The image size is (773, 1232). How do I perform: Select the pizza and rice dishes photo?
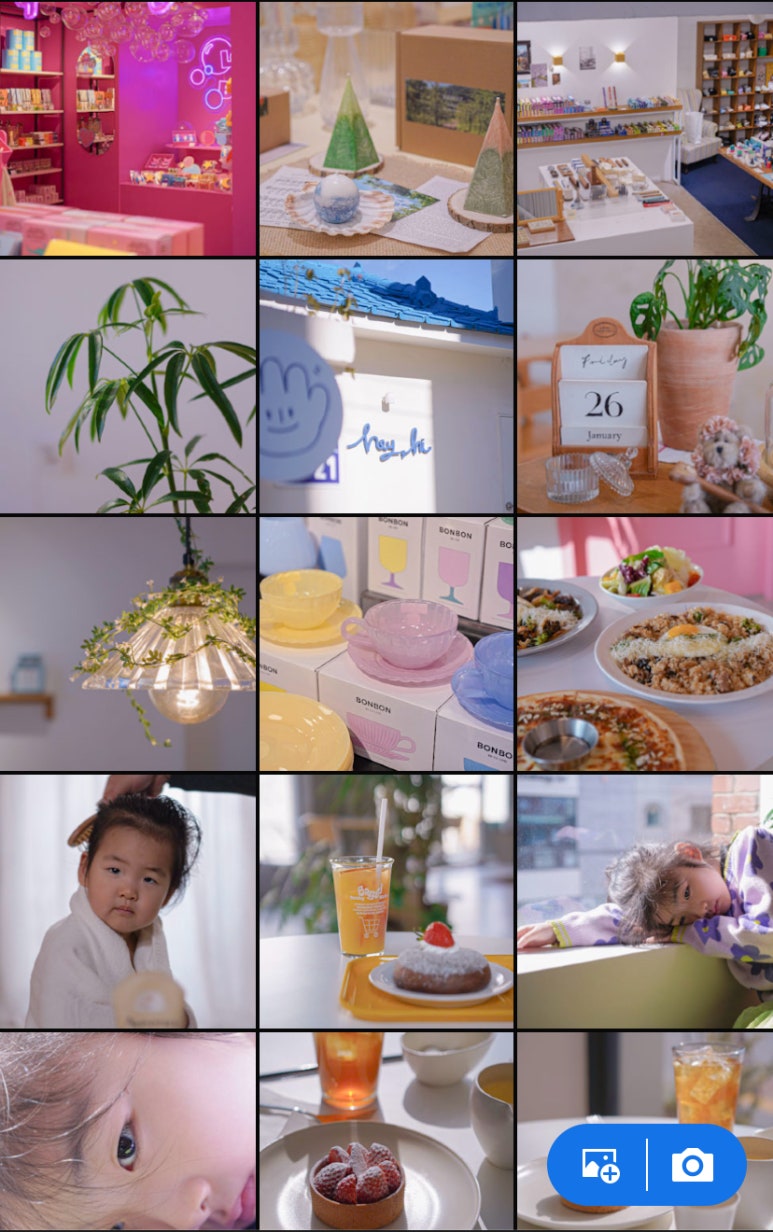[x=644, y=644]
